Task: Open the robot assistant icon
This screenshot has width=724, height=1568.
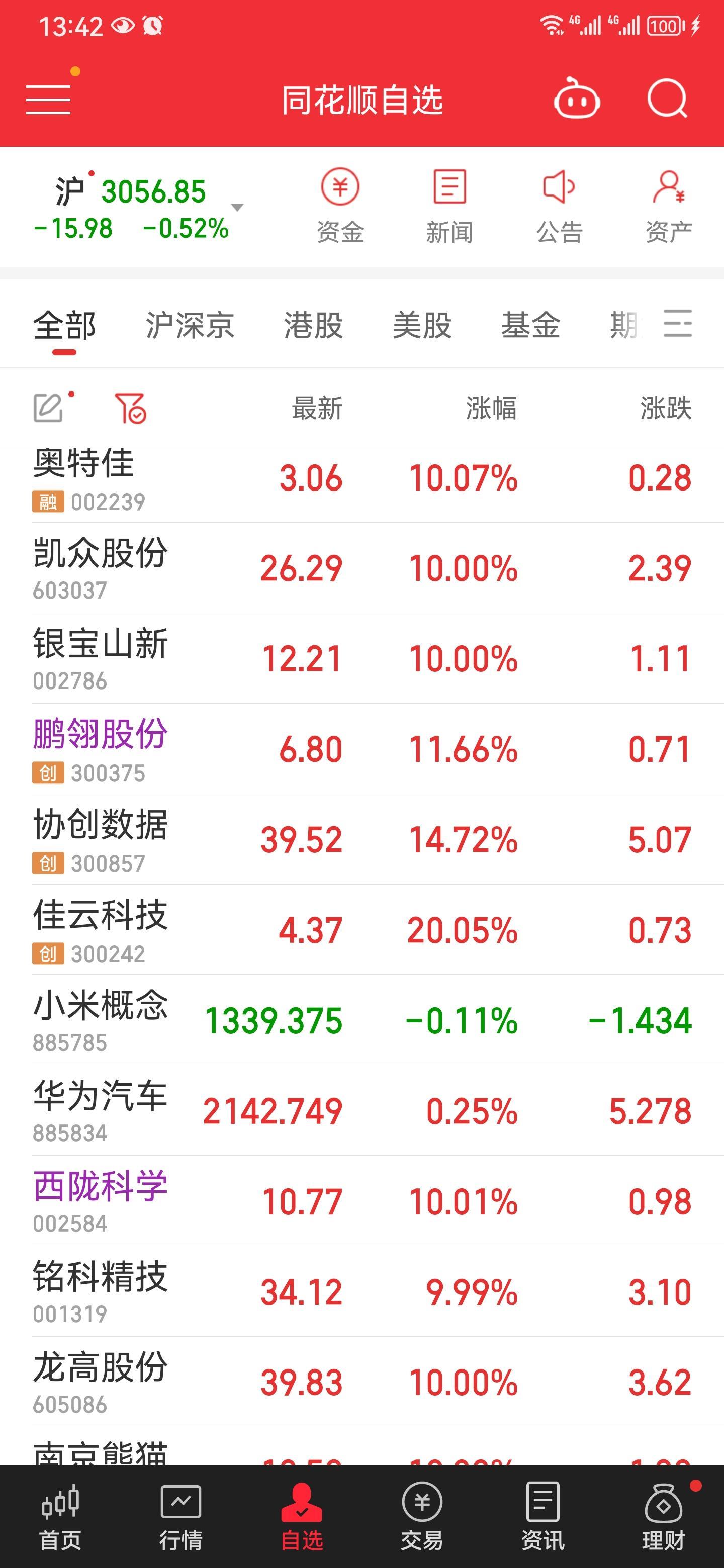Action: click(x=577, y=98)
